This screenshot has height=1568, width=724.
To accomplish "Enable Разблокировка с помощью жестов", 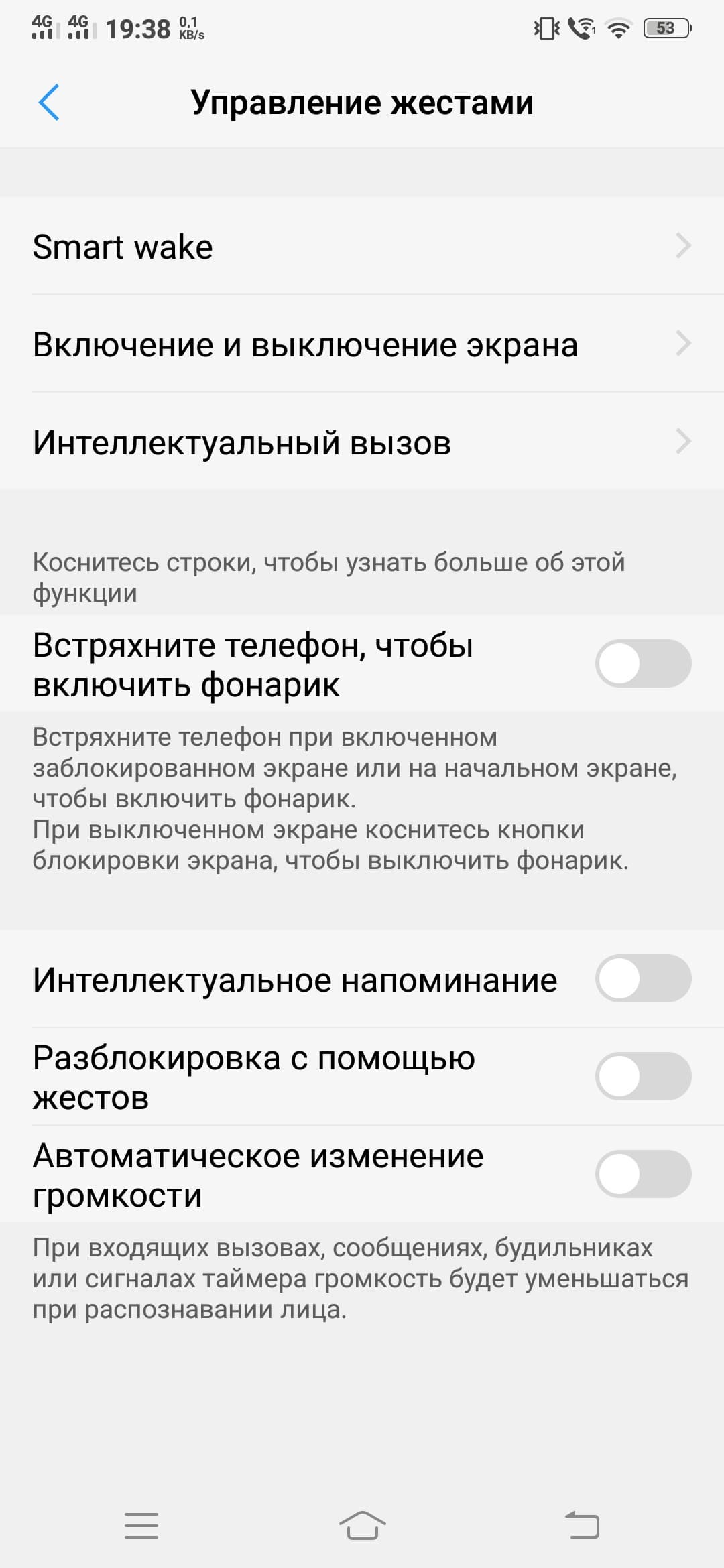I will tap(643, 1076).
